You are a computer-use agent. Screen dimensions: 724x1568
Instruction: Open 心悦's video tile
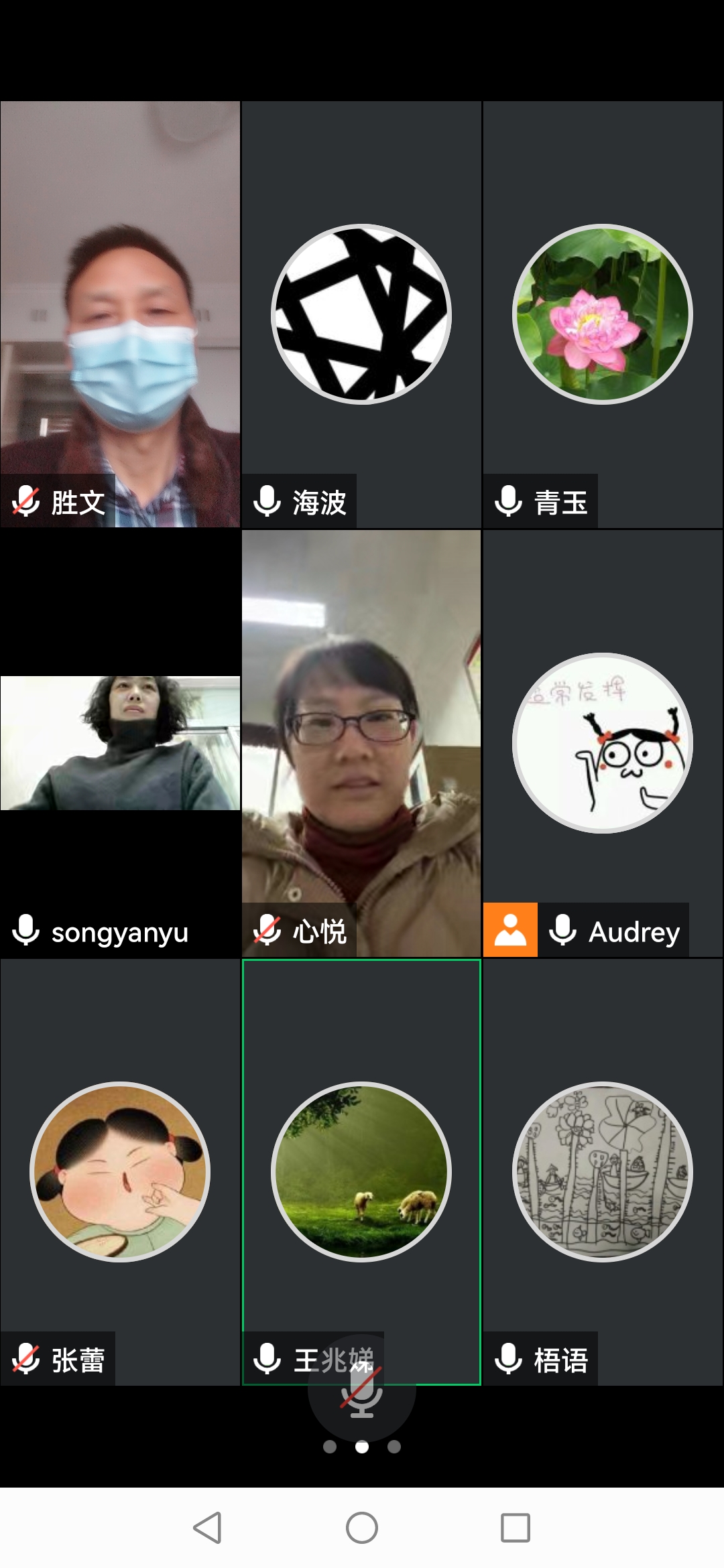pos(361,742)
